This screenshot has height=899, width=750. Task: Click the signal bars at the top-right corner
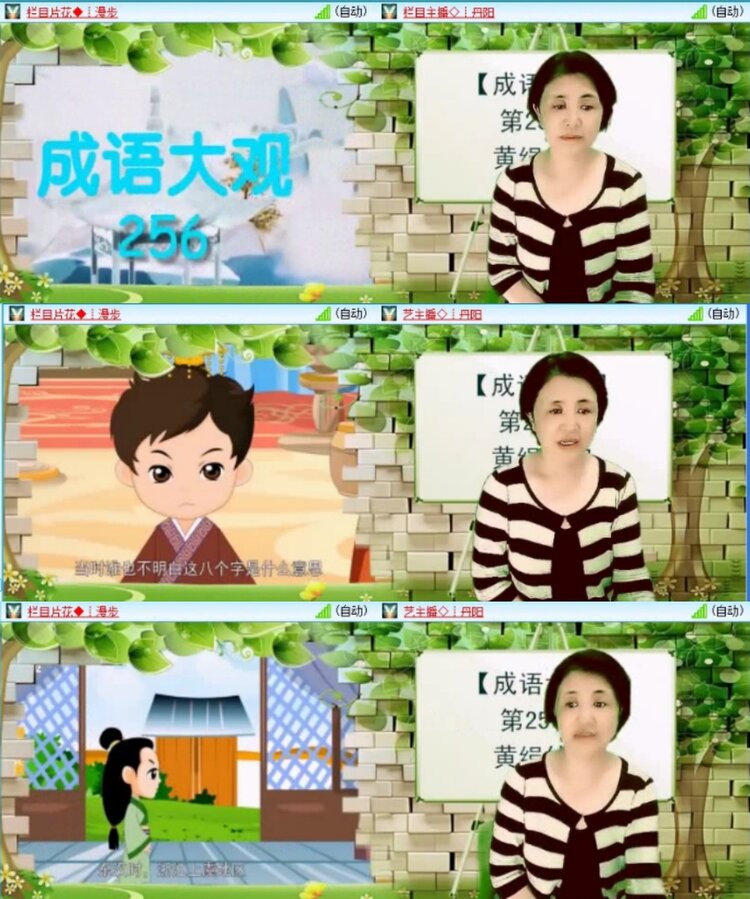699,9
